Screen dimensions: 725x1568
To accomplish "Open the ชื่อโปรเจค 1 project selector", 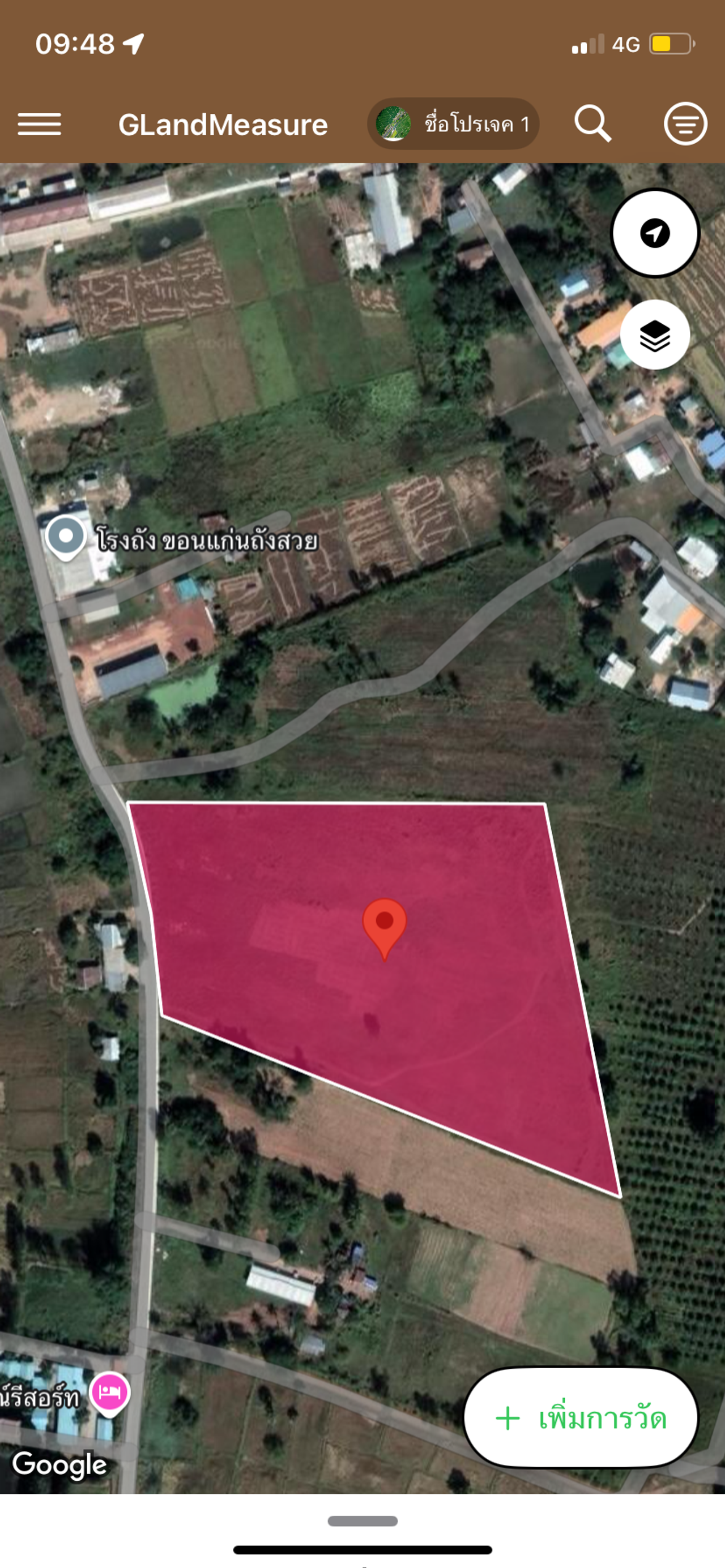I will point(453,124).
